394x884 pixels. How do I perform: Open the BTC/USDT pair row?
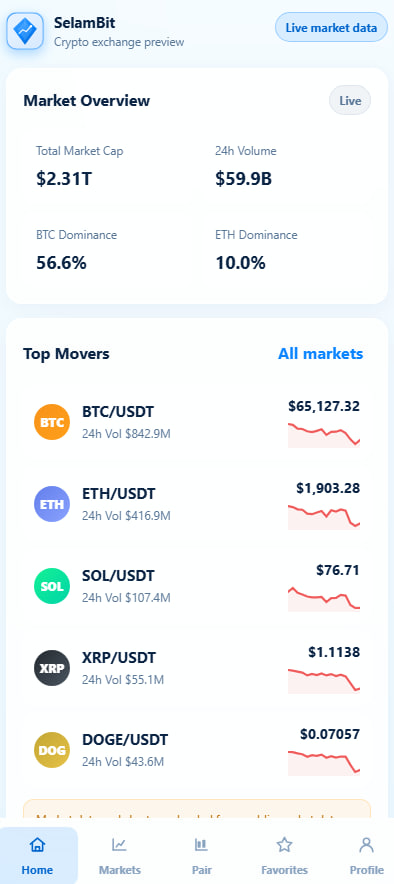[x=197, y=422]
